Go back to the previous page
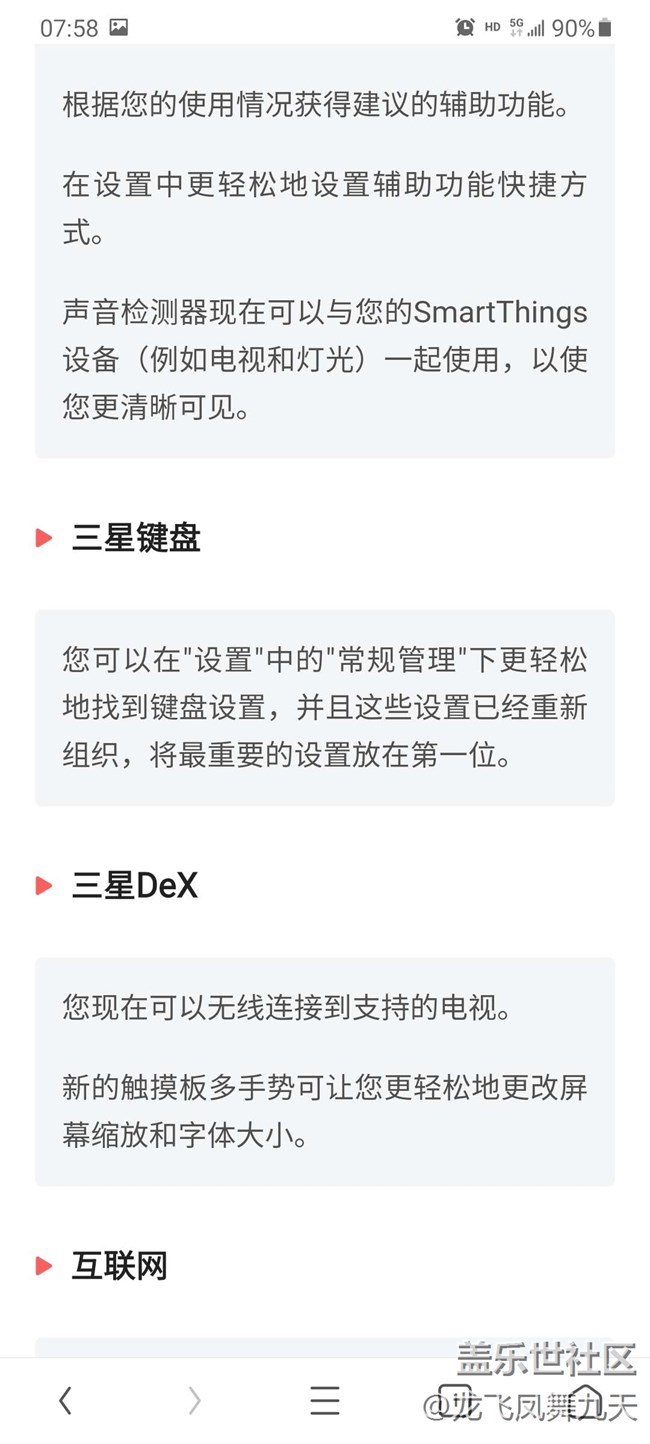This screenshot has width=650, height=1444. (x=65, y=1401)
